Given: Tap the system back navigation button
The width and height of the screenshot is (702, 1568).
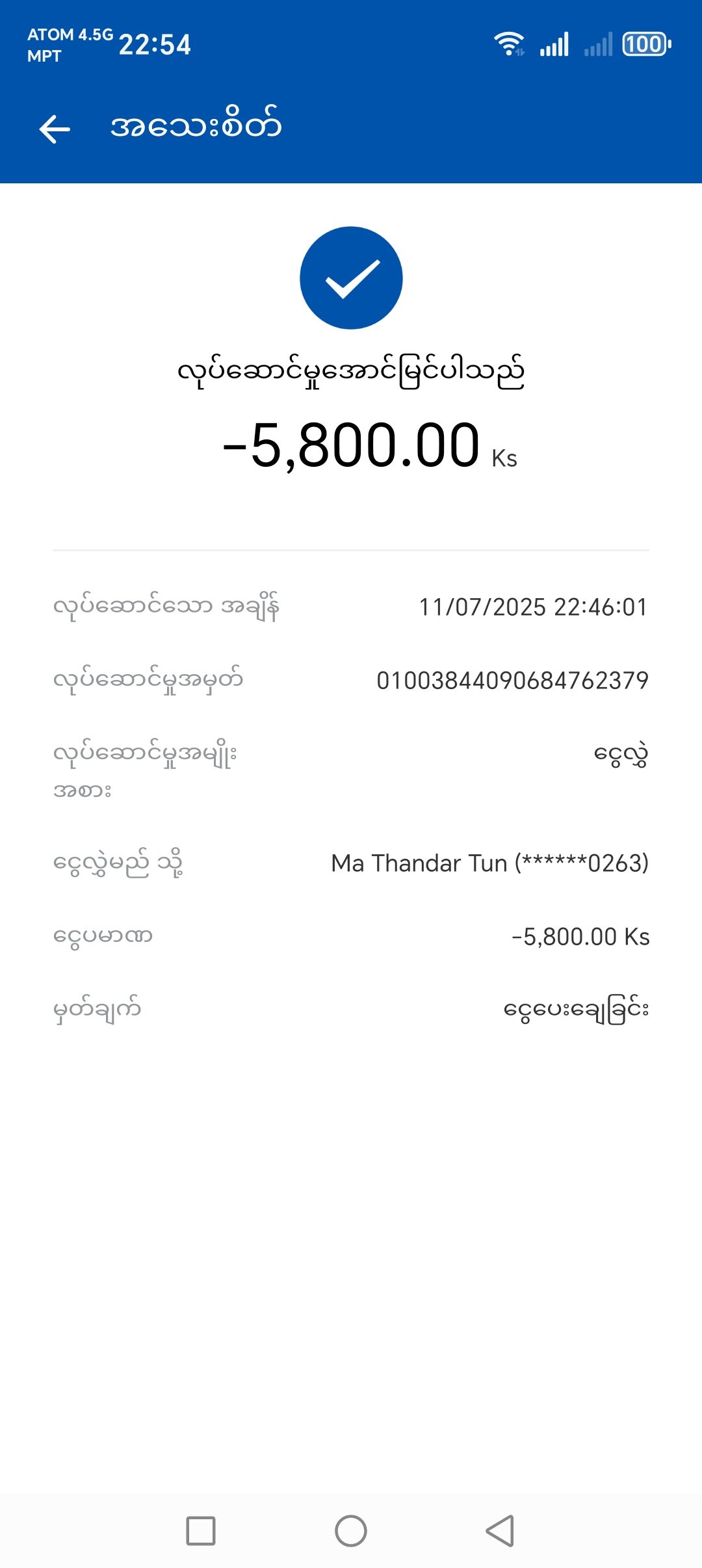Looking at the screenshot, I should 500,1531.
